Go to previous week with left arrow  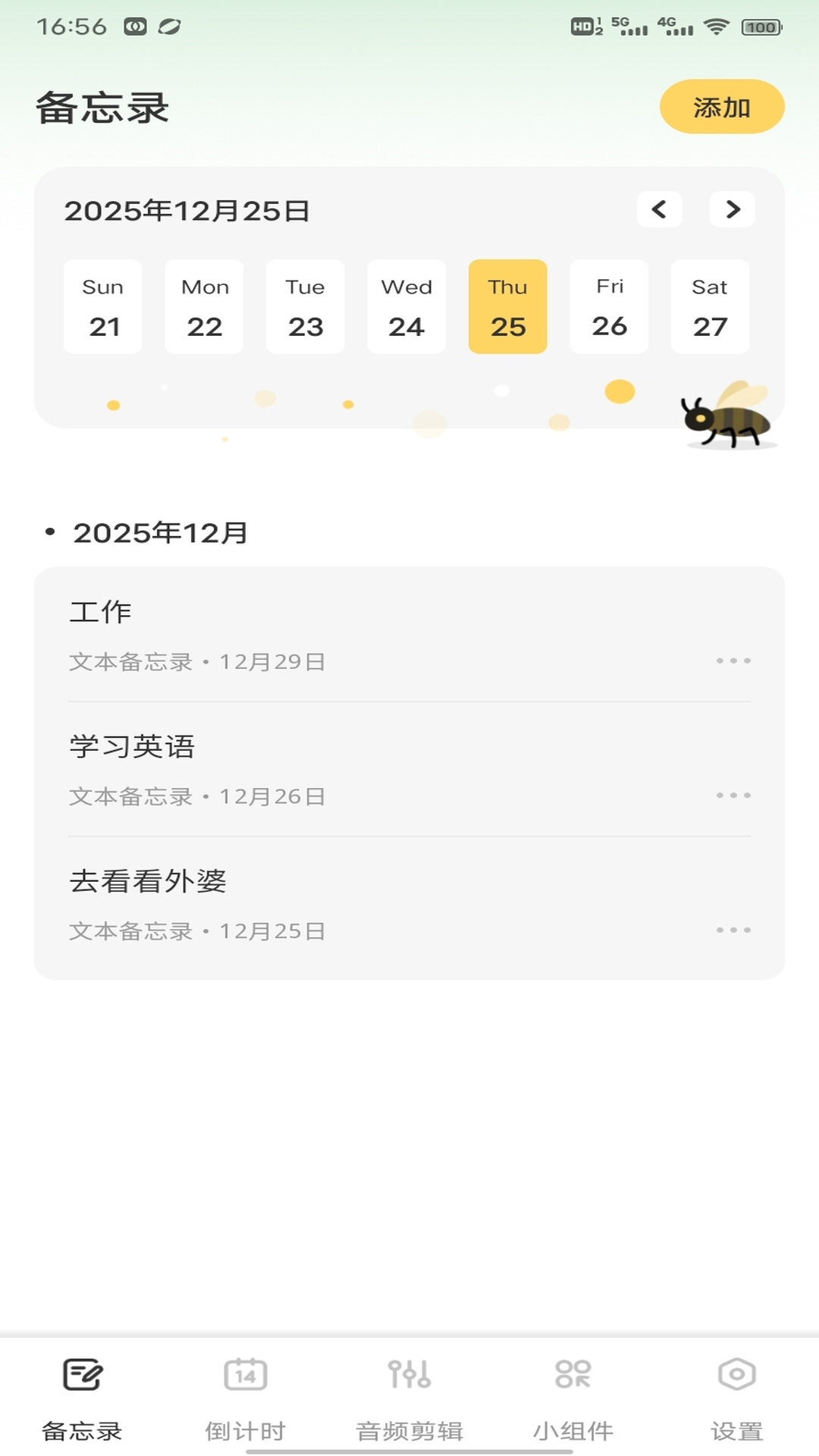pos(659,210)
